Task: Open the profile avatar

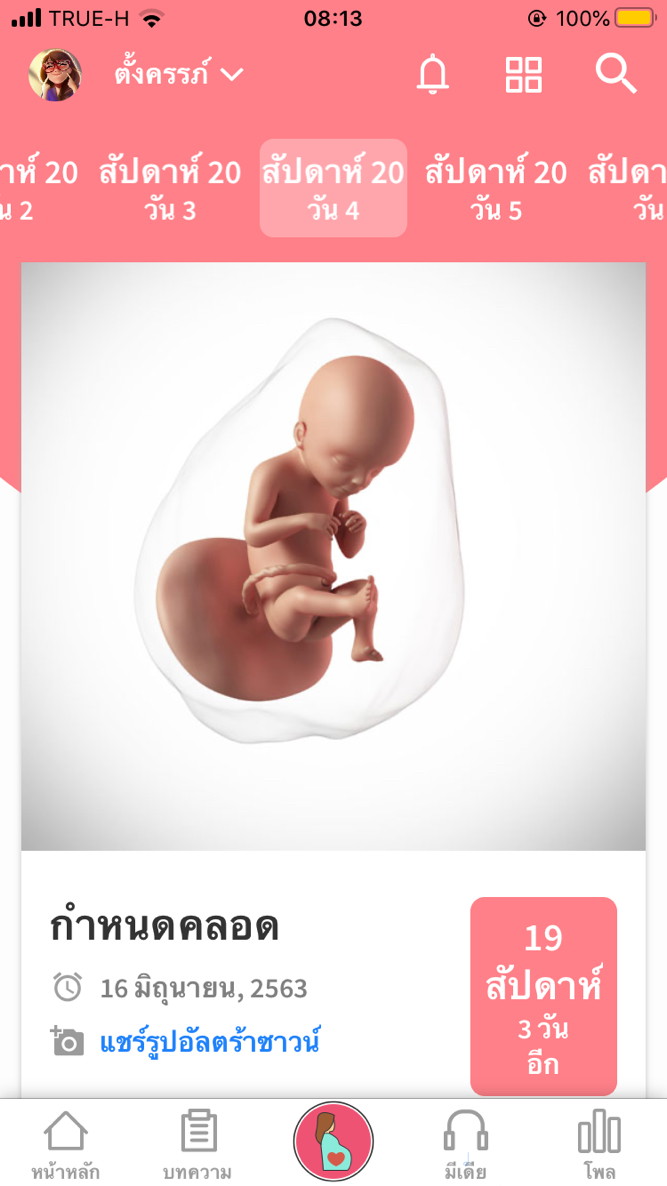Action: pyautogui.click(x=55, y=75)
